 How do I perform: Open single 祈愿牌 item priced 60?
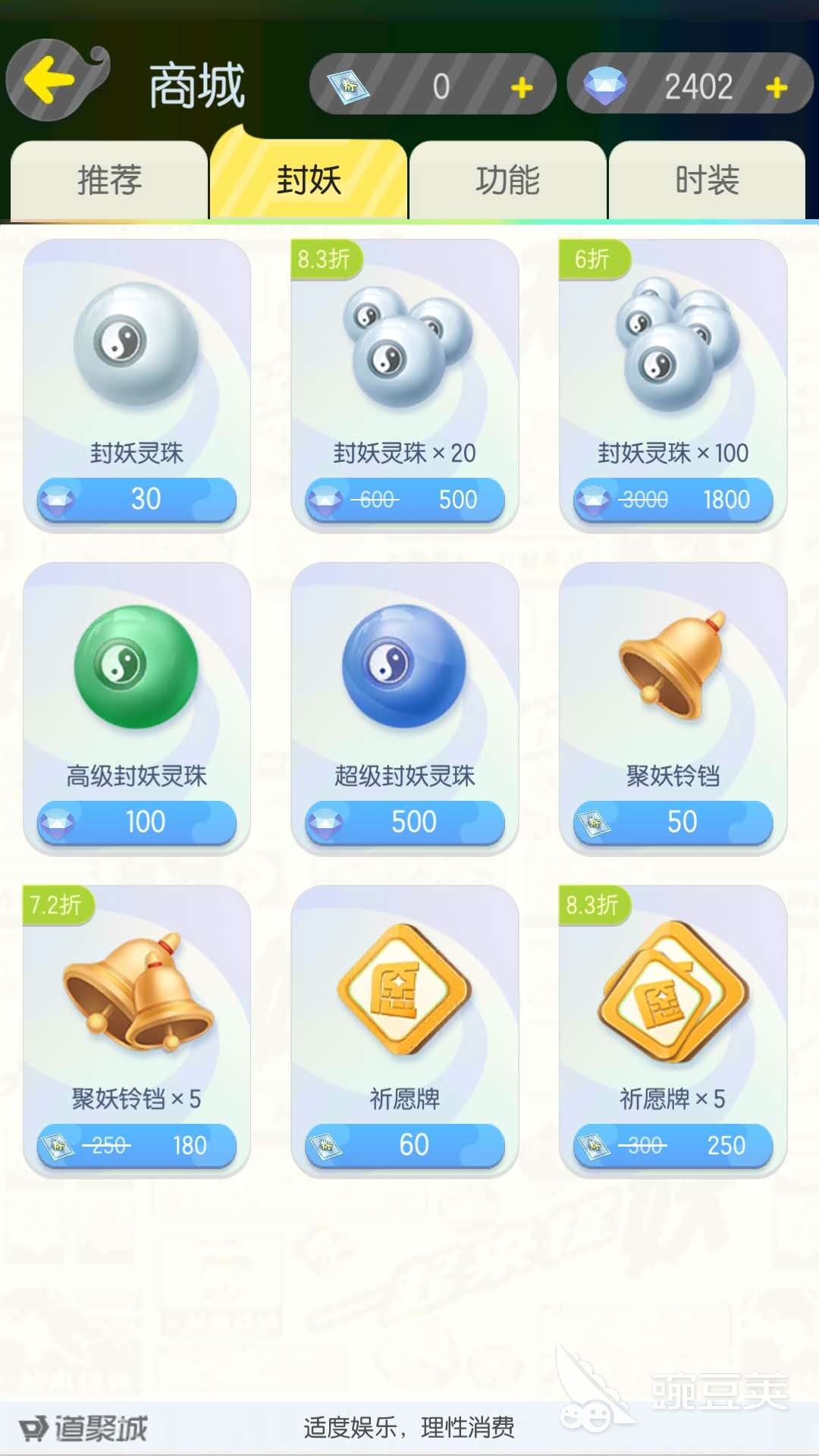pos(405,1031)
